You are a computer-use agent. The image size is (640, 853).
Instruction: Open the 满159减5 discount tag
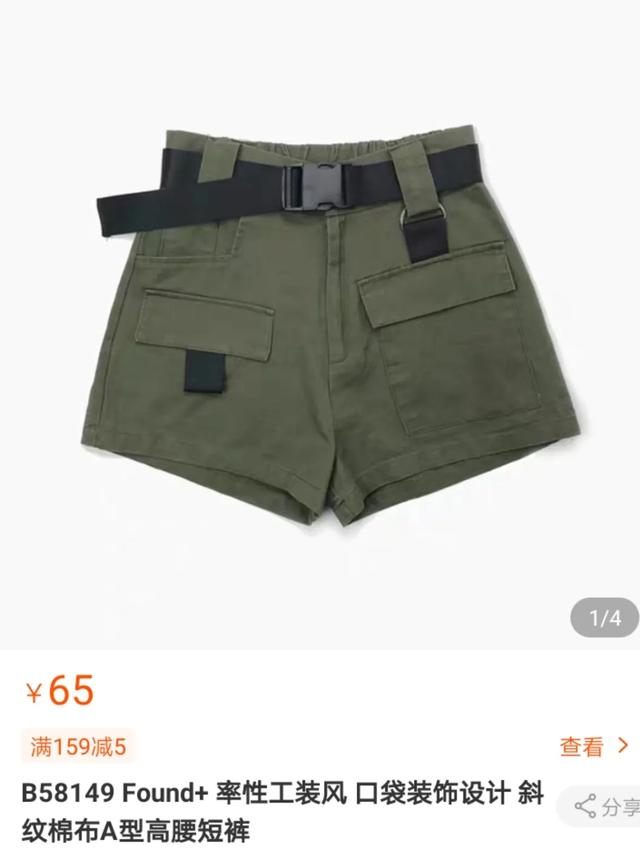pyautogui.click(x=79, y=746)
